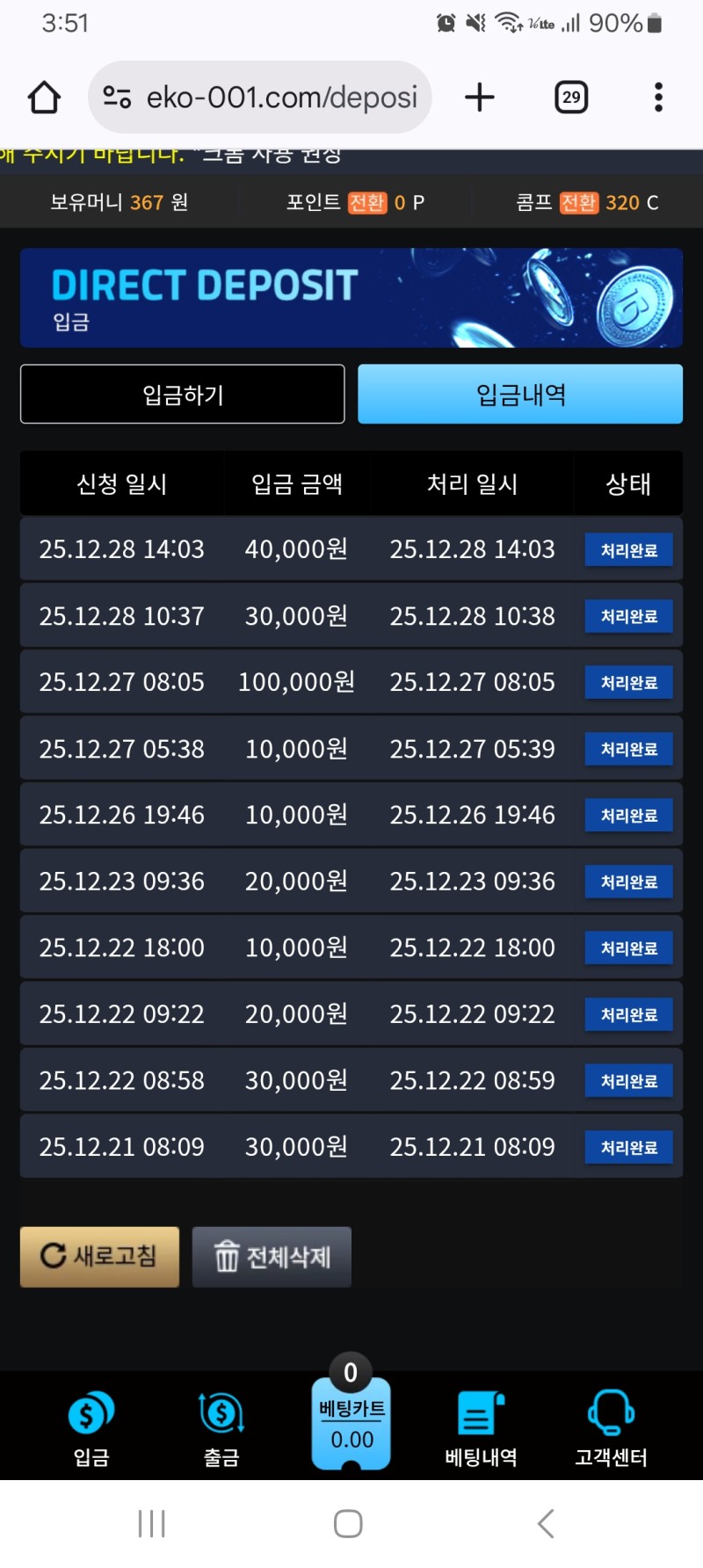Viewport: 703px width, 1568px height.
Task: Show the 29 open tabs
Action: (571, 98)
